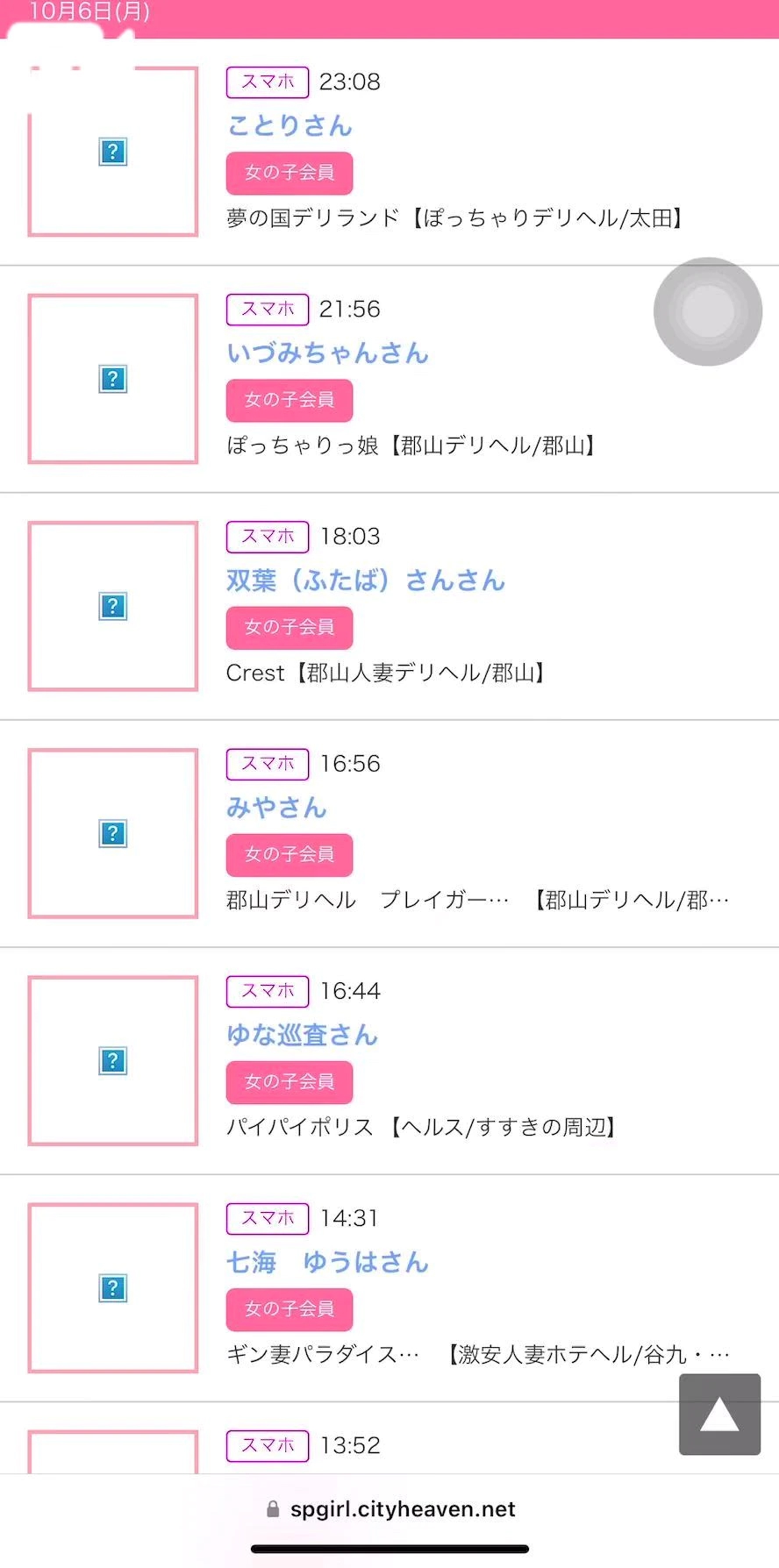Open ことりさん profile link

[289, 126]
